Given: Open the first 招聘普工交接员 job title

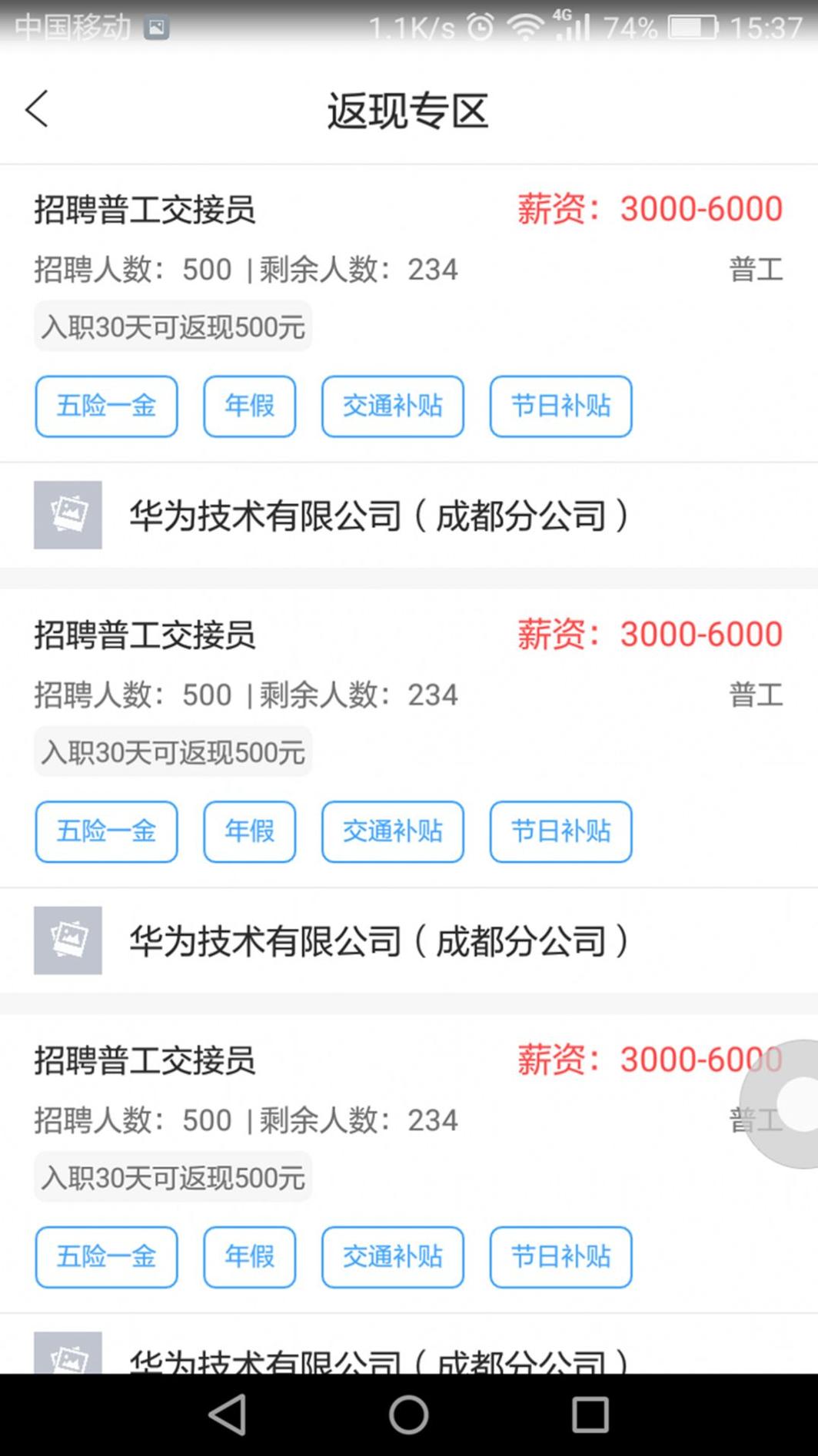Looking at the screenshot, I should pos(143,207).
